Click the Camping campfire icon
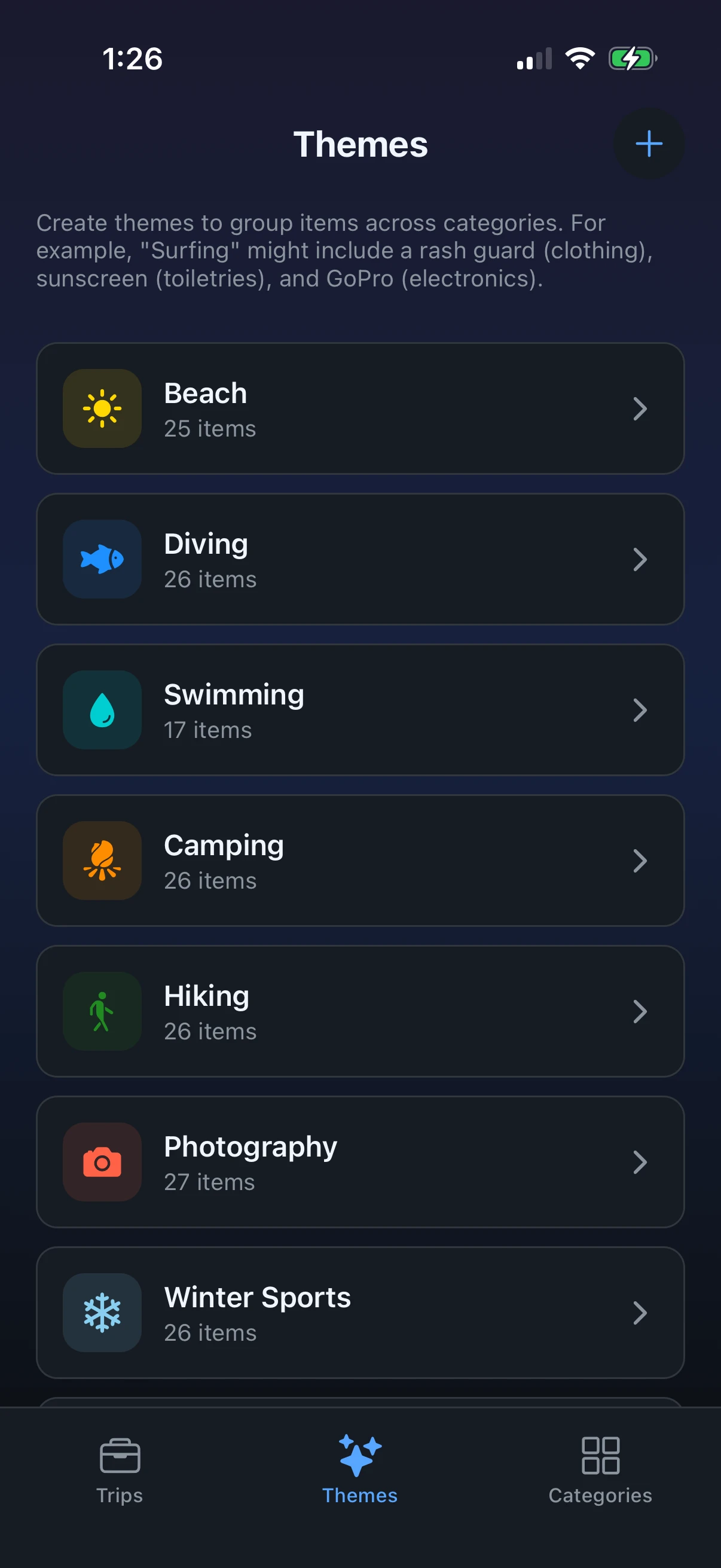 point(102,860)
